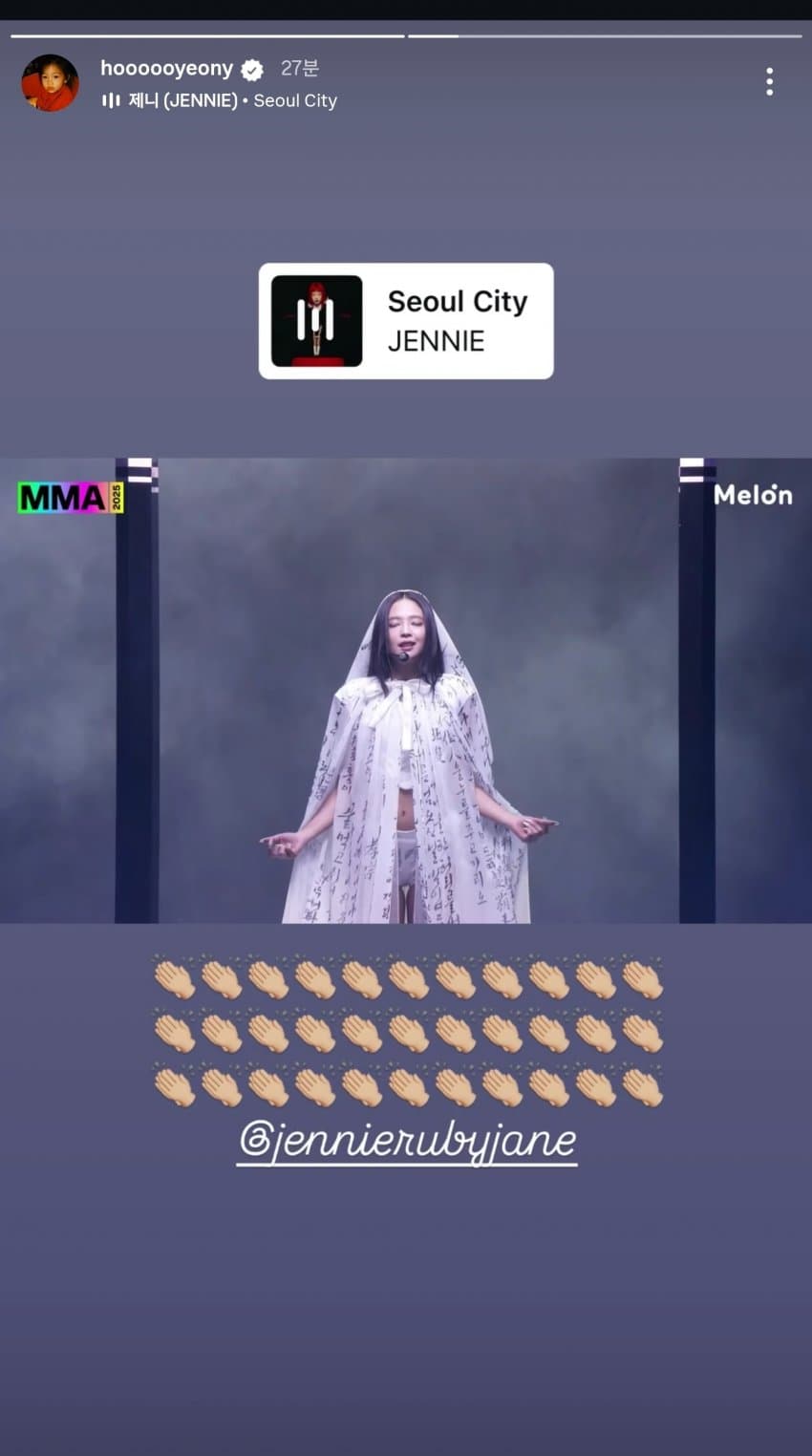Image resolution: width=812 pixels, height=1456 pixels.
Task: Open the Seoul City music sticker
Action: pos(406,321)
